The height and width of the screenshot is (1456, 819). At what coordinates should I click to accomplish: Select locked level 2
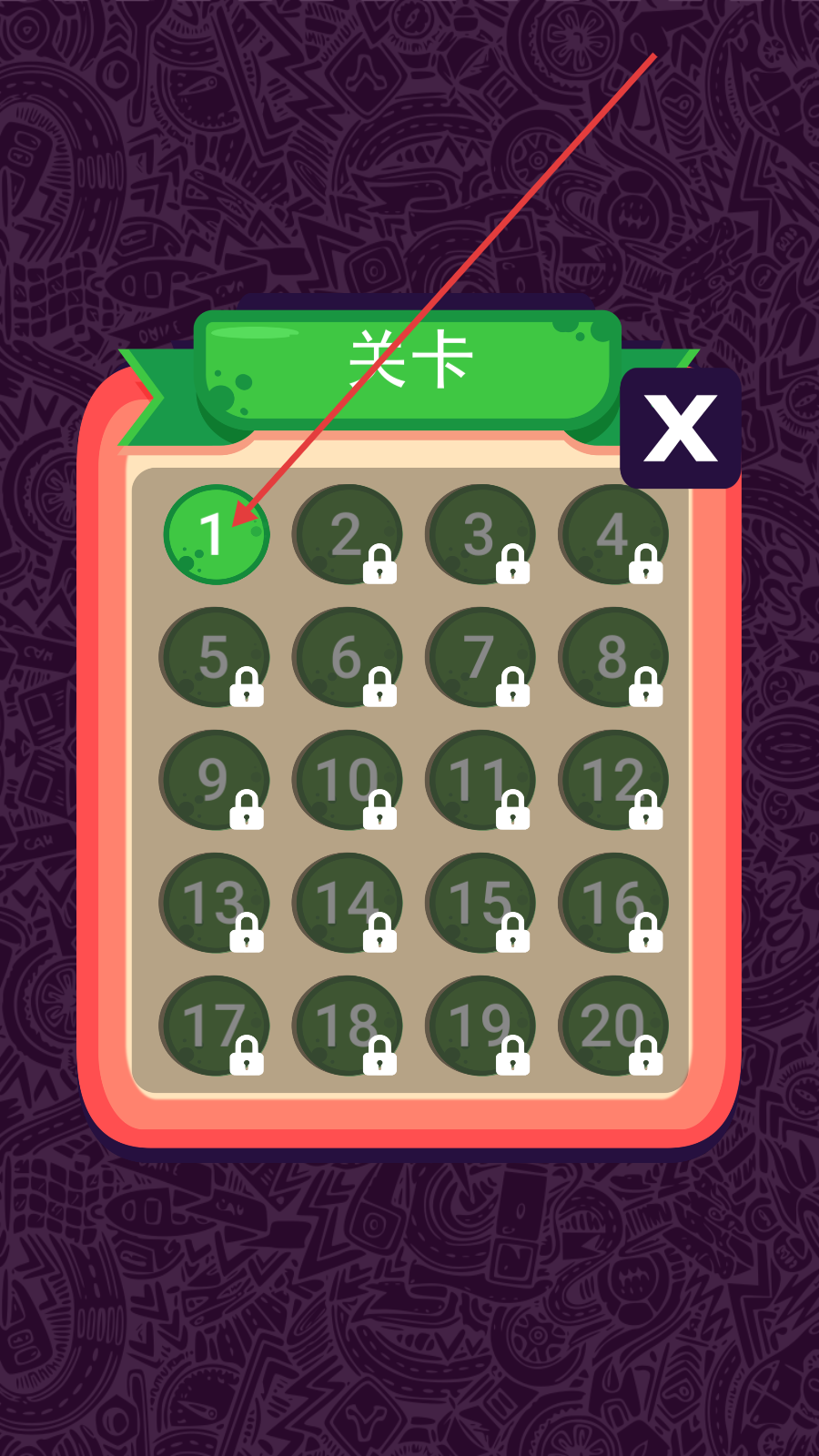347,534
